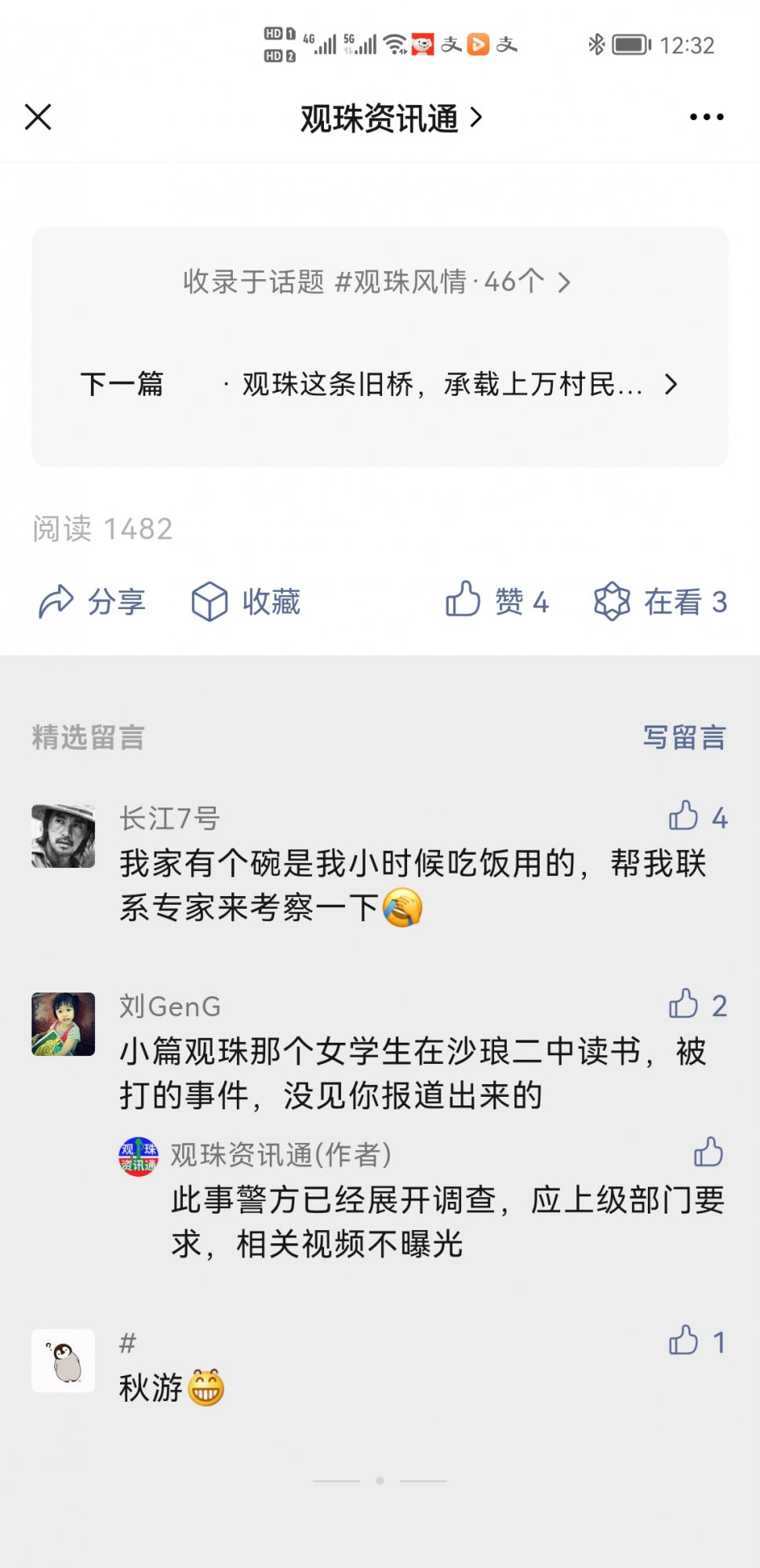The image size is (760, 1568).
Task: Open the #观珠风情 topic collection
Action: pyautogui.click(x=377, y=281)
